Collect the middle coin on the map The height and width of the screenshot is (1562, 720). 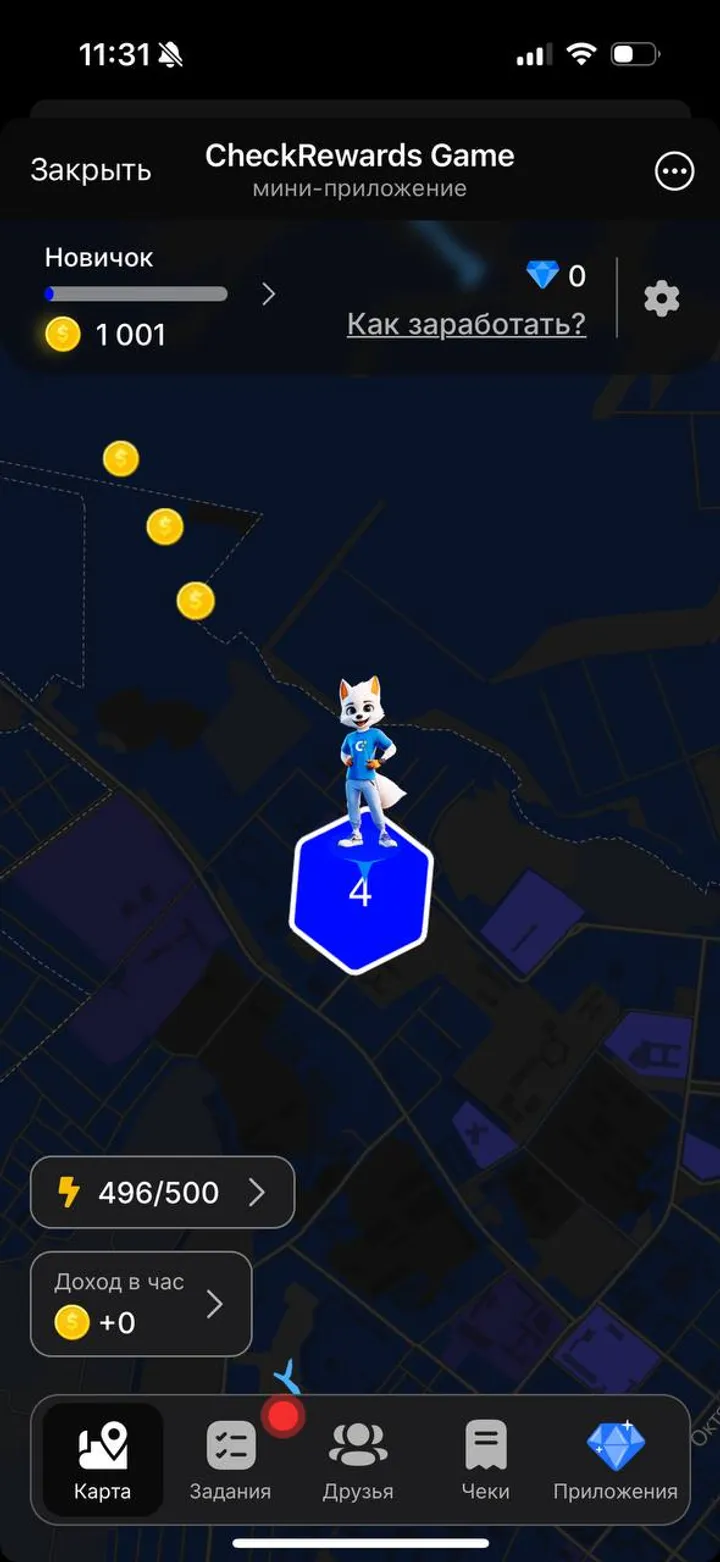164,527
